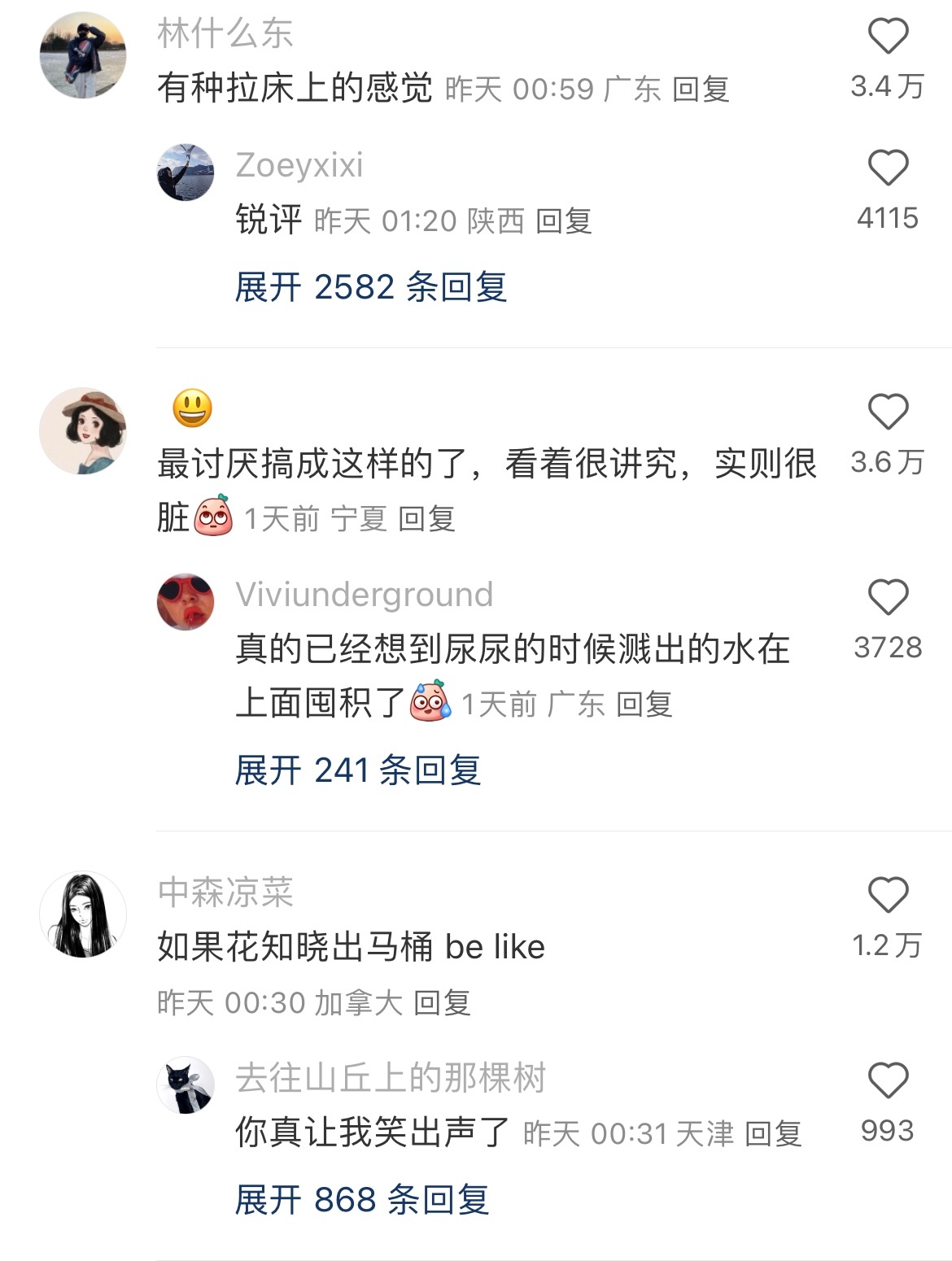Reply to Zoeyxixi's comment

click(564, 221)
